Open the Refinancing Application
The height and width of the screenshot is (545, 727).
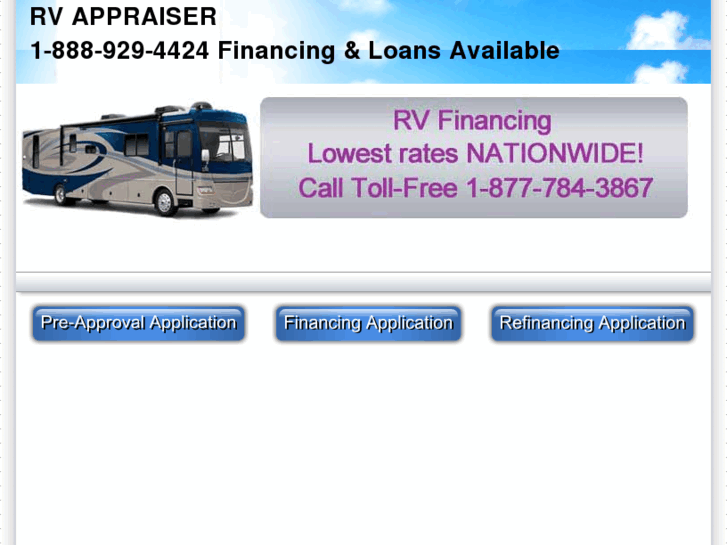[x=592, y=323]
